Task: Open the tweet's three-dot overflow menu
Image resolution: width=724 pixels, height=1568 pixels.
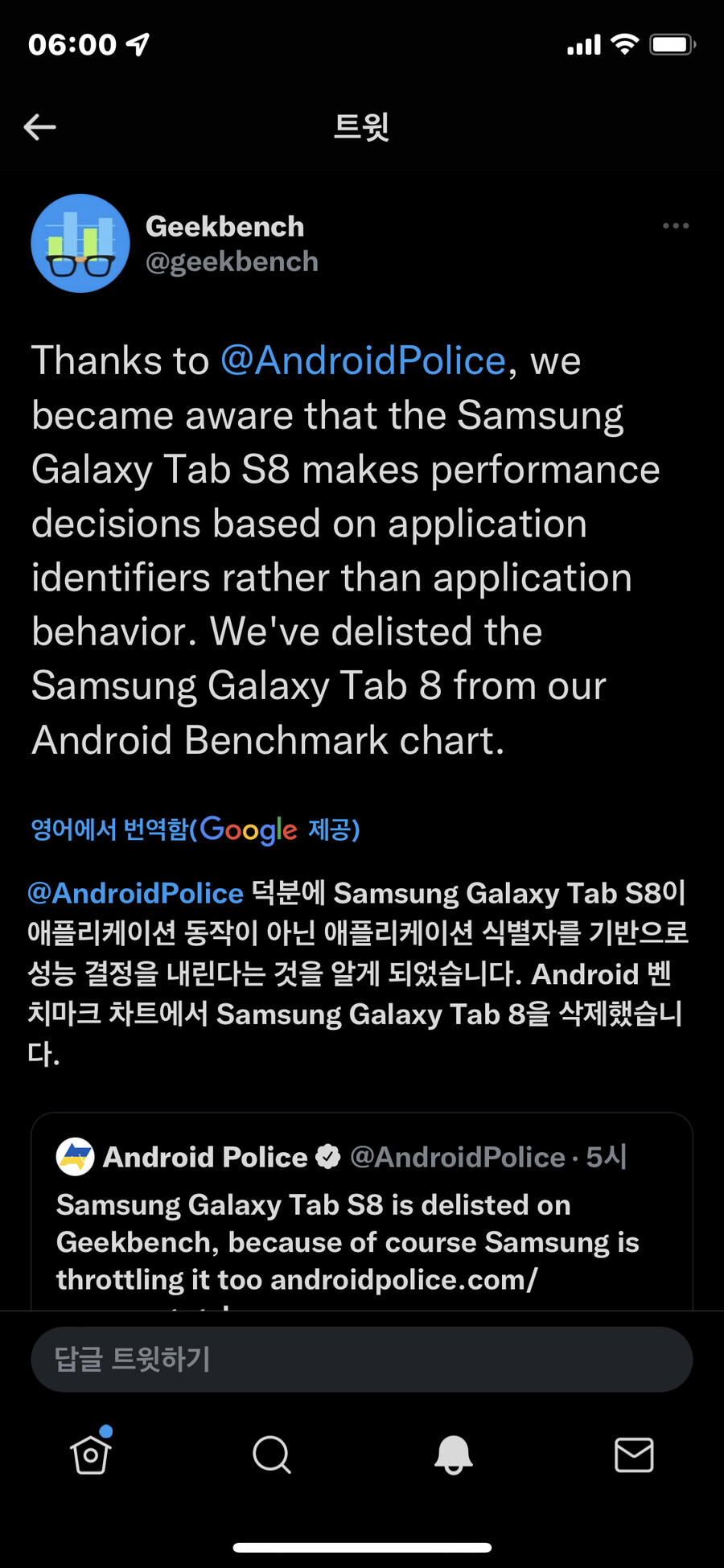Action: [x=675, y=226]
